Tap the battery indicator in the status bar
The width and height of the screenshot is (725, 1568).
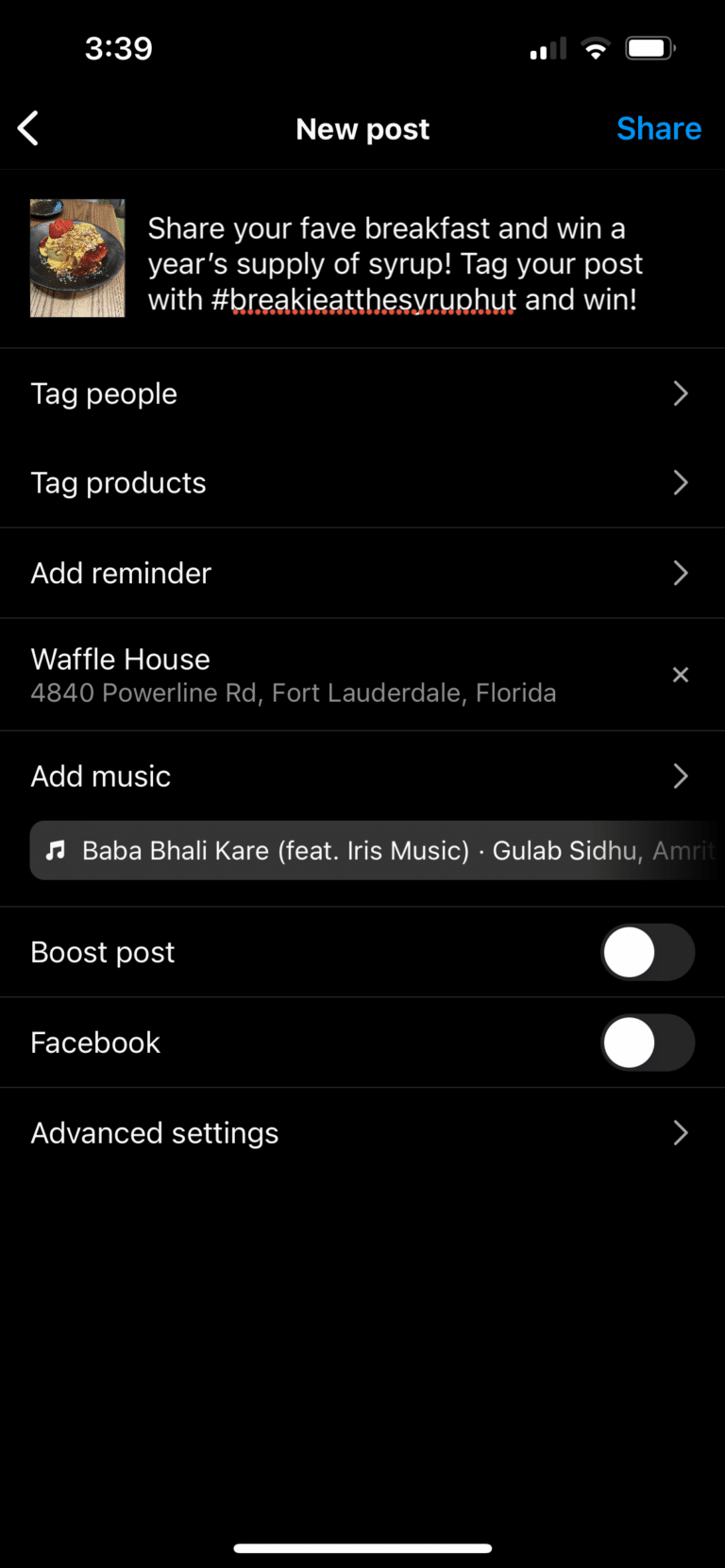[649, 47]
